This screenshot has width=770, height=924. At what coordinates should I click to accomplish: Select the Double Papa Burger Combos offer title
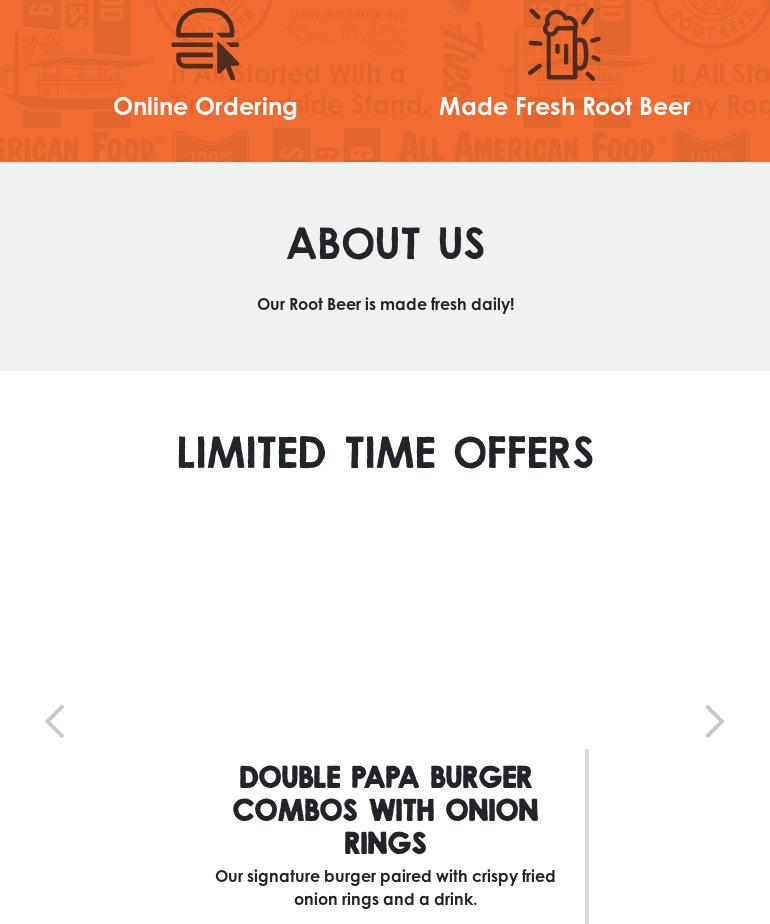click(385, 809)
